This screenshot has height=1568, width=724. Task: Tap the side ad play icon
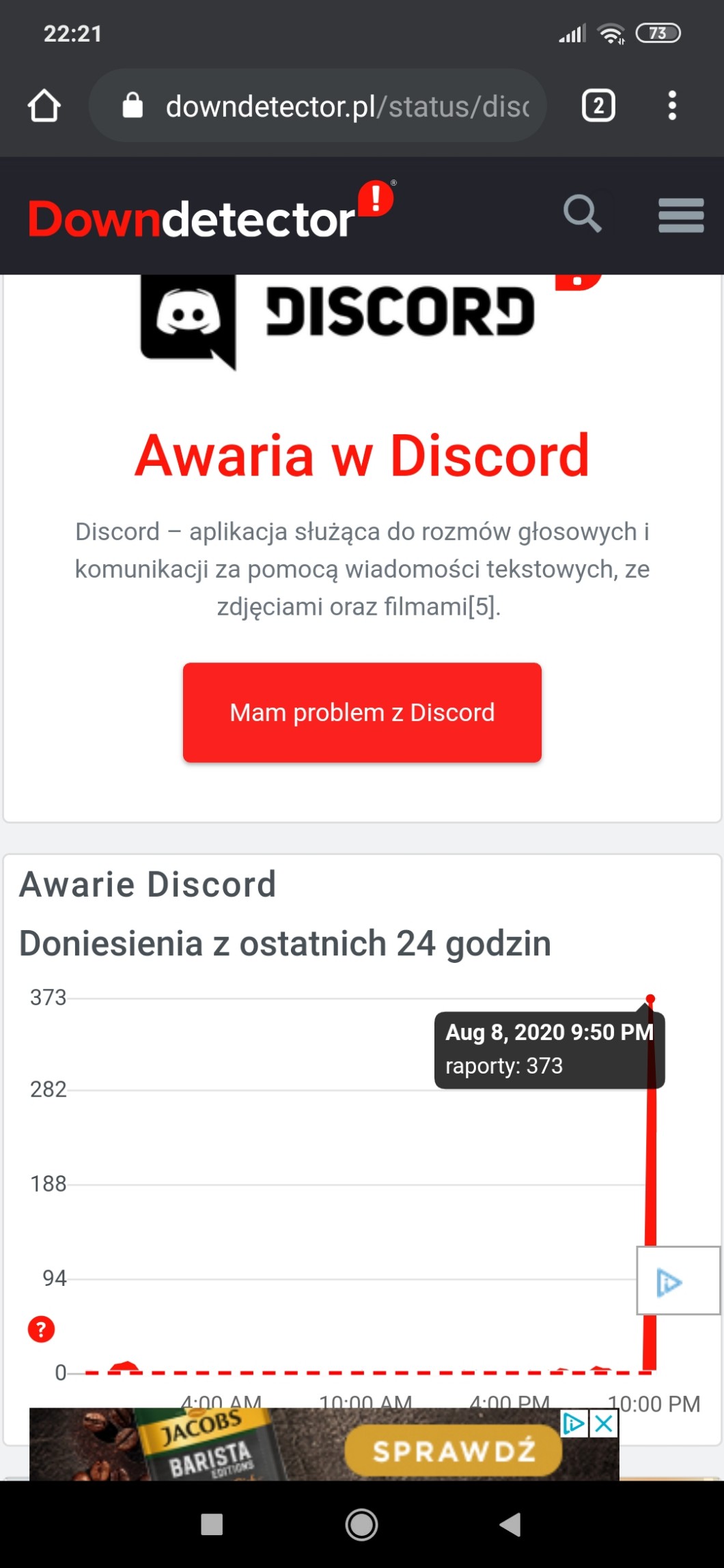(669, 1282)
